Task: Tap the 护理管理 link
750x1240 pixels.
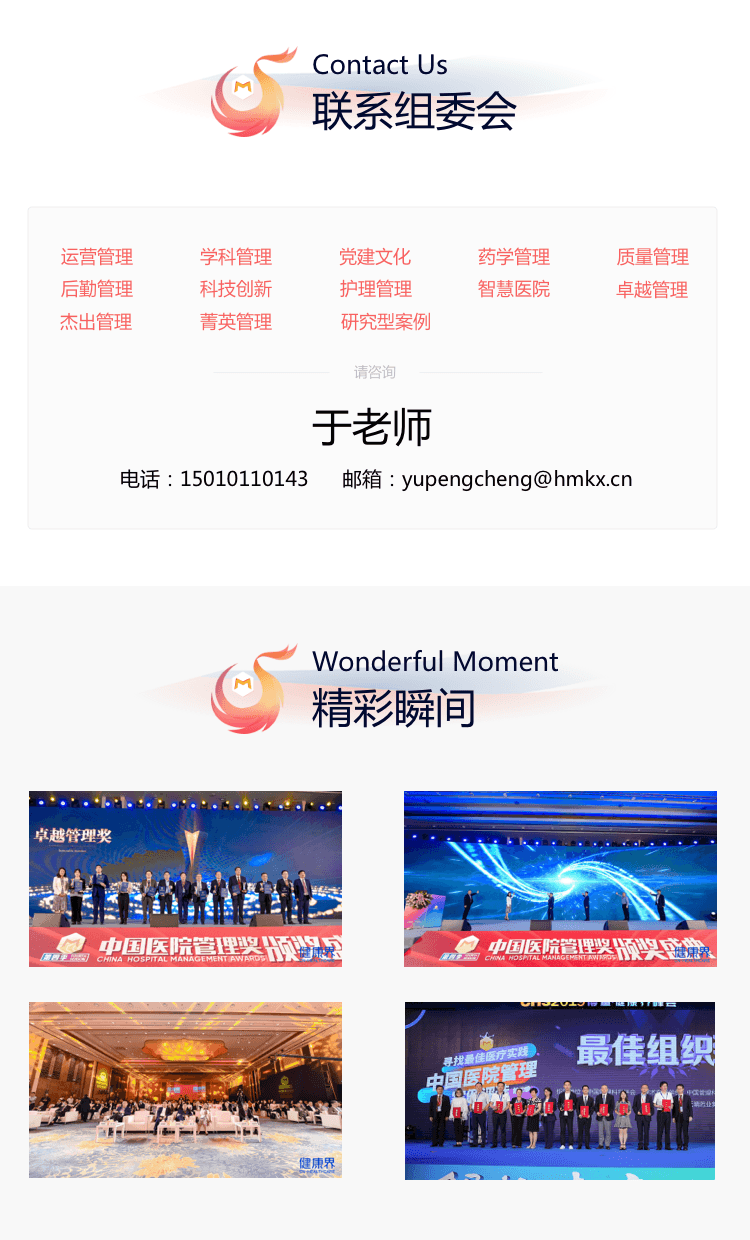Action: coord(375,289)
